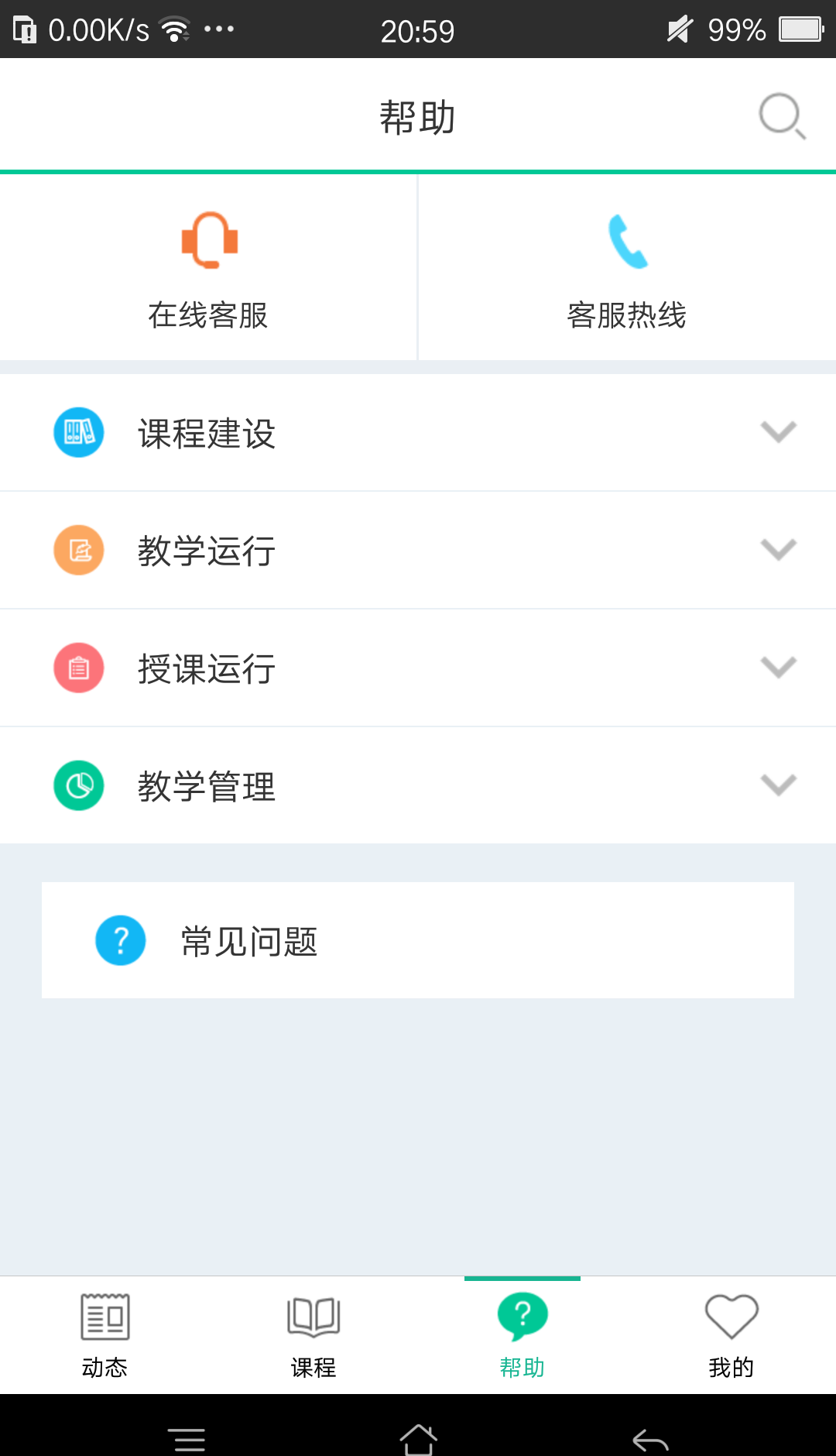This screenshot has width=836, height=1456.
Task: Tap the 课程 open book icon
Action: 313,1314
